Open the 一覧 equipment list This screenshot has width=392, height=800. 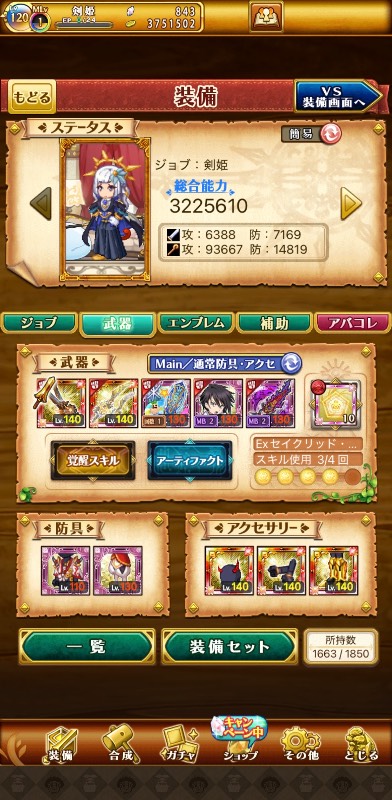coord(87,647)
